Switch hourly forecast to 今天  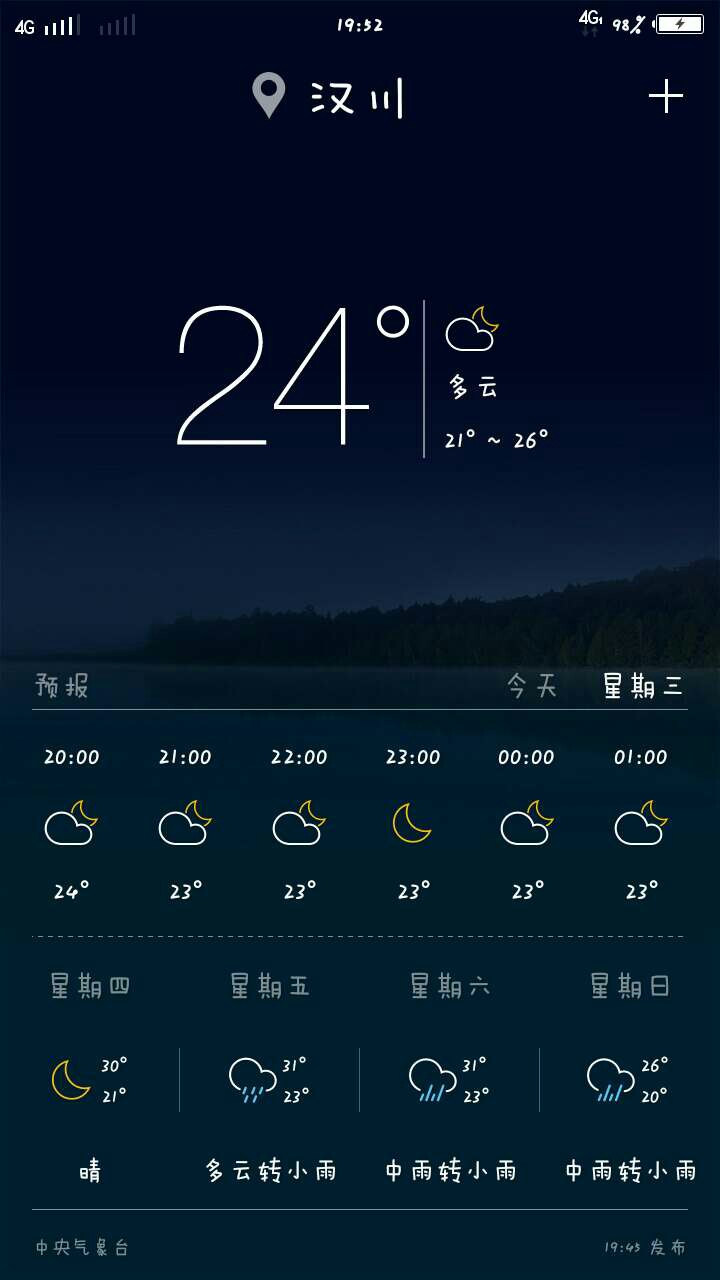532,686
